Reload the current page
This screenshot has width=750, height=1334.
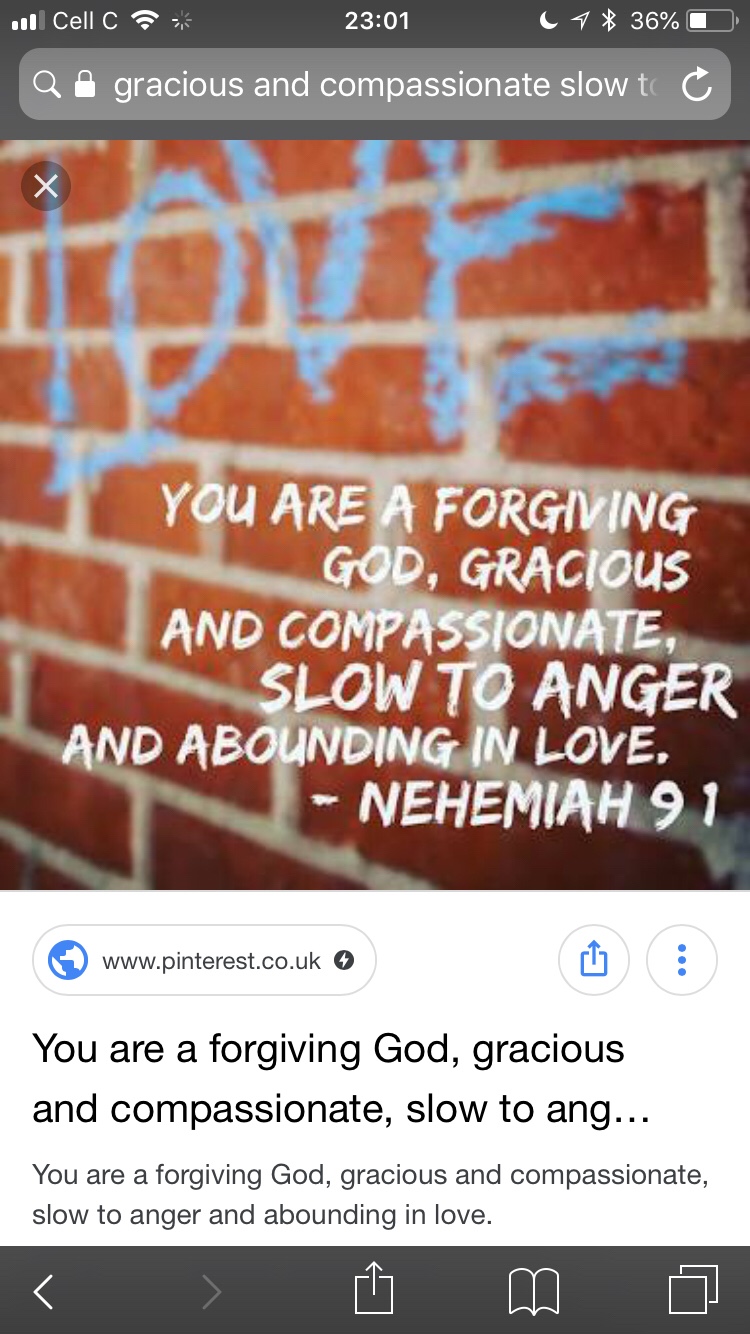coord(696,85)
